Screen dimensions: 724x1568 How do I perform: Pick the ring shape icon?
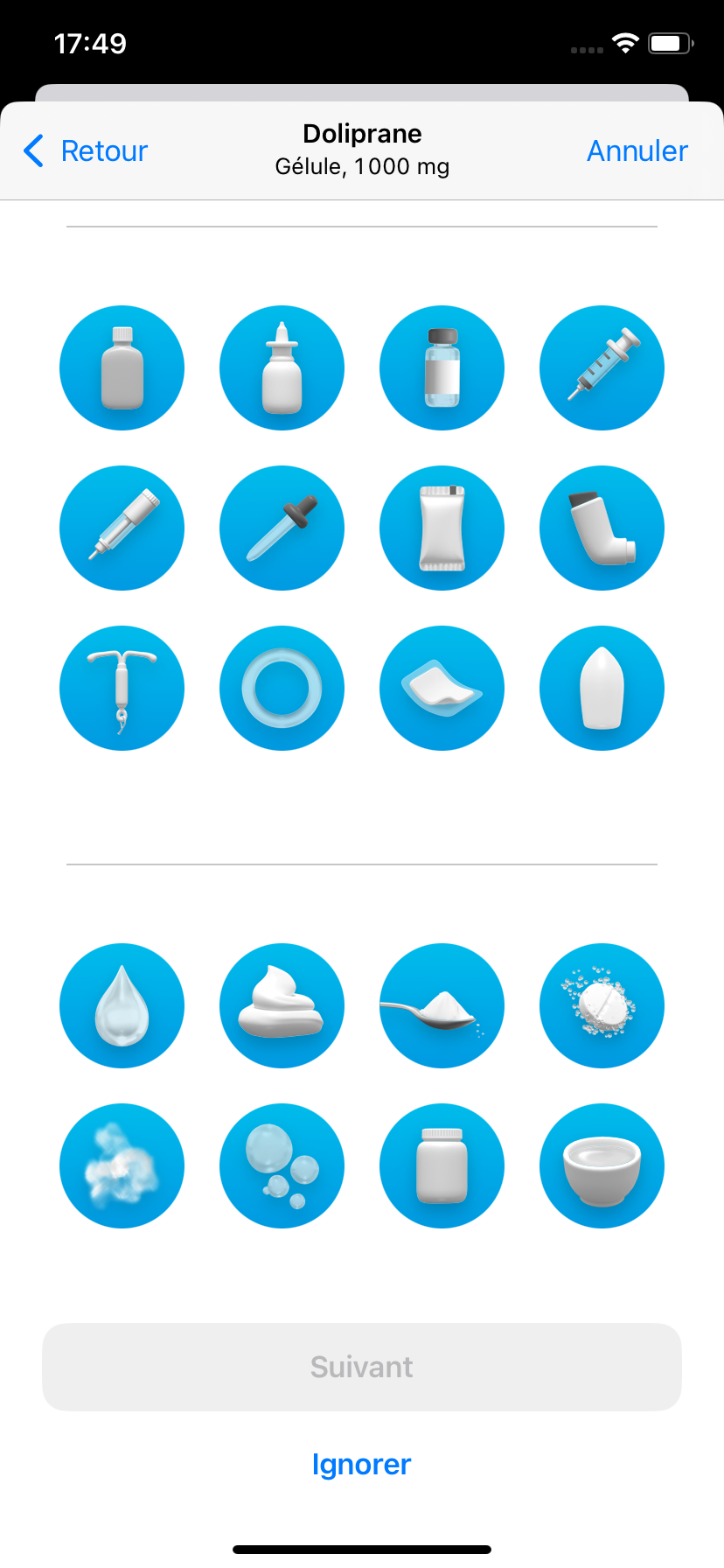(282, 688)
